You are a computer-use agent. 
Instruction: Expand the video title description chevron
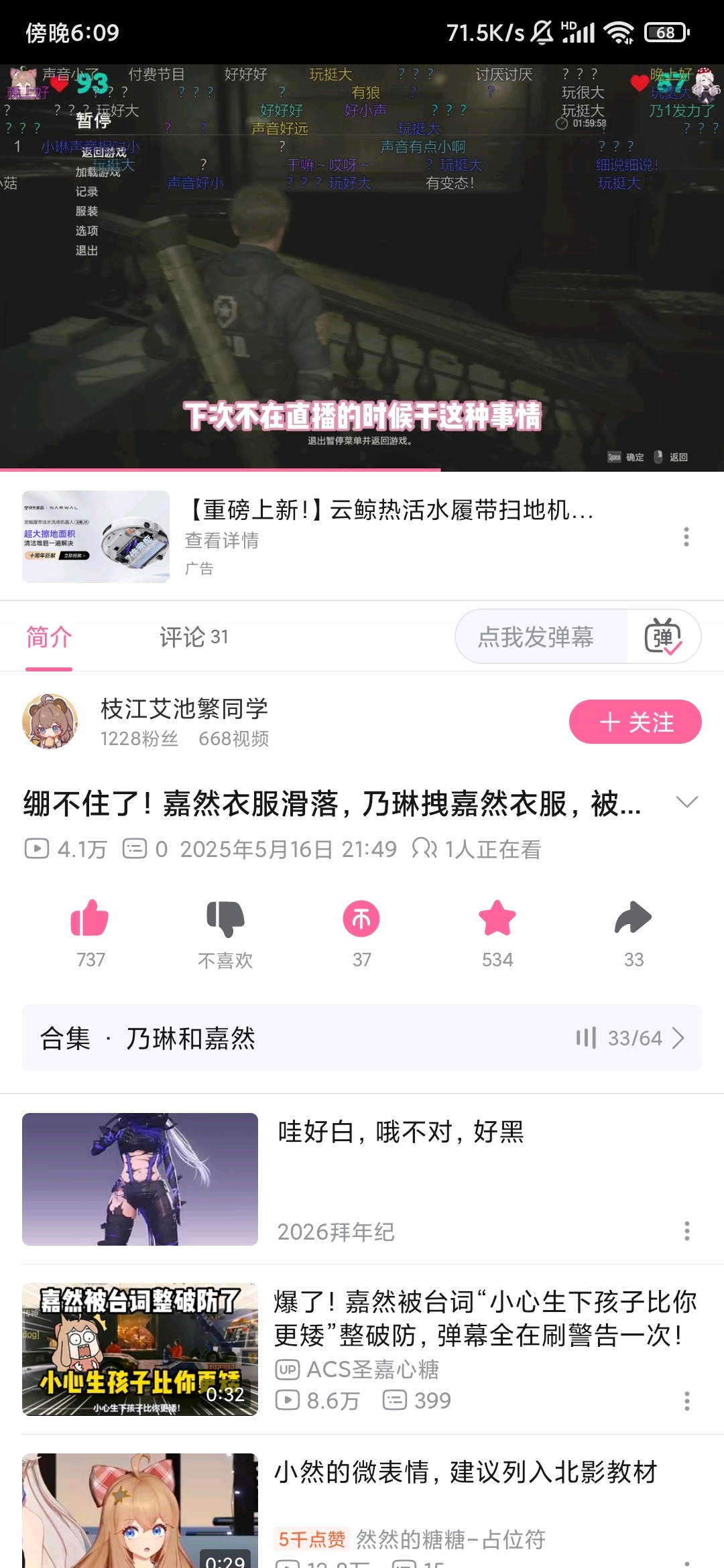point(687,803)
